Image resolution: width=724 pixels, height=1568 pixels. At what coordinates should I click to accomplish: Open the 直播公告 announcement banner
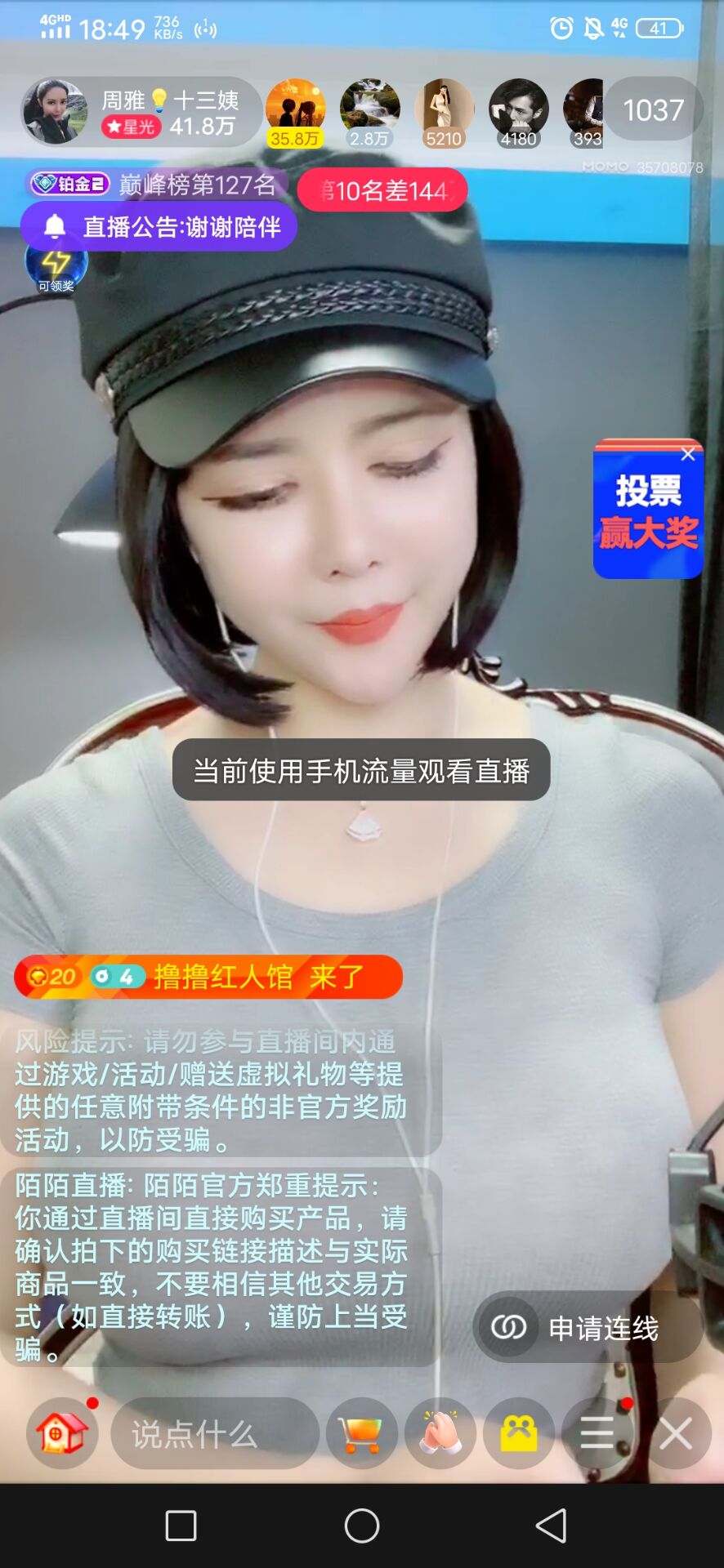[159, 226]
